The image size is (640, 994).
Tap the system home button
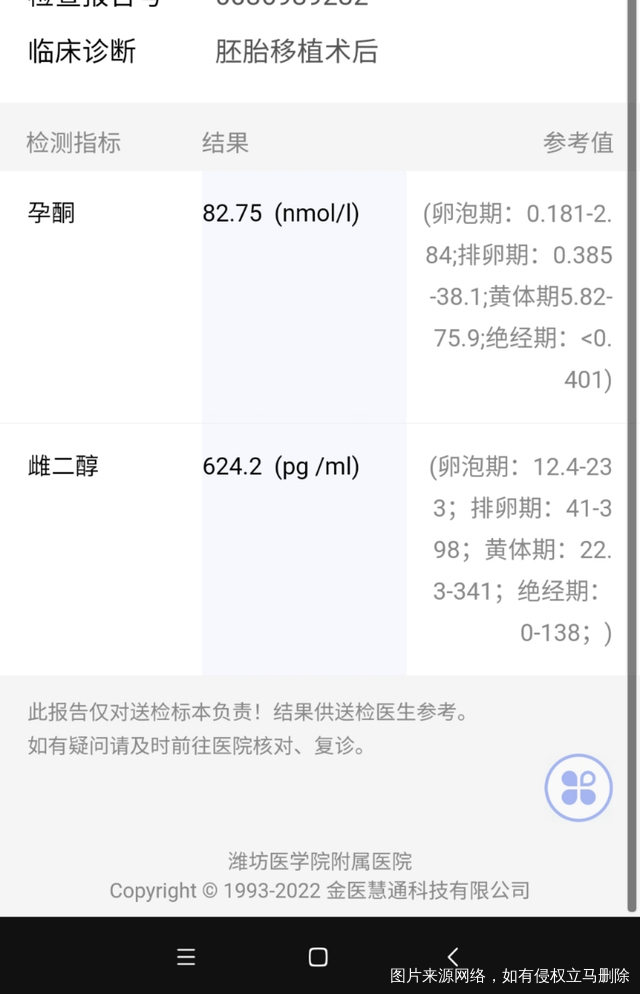(318, 957)
